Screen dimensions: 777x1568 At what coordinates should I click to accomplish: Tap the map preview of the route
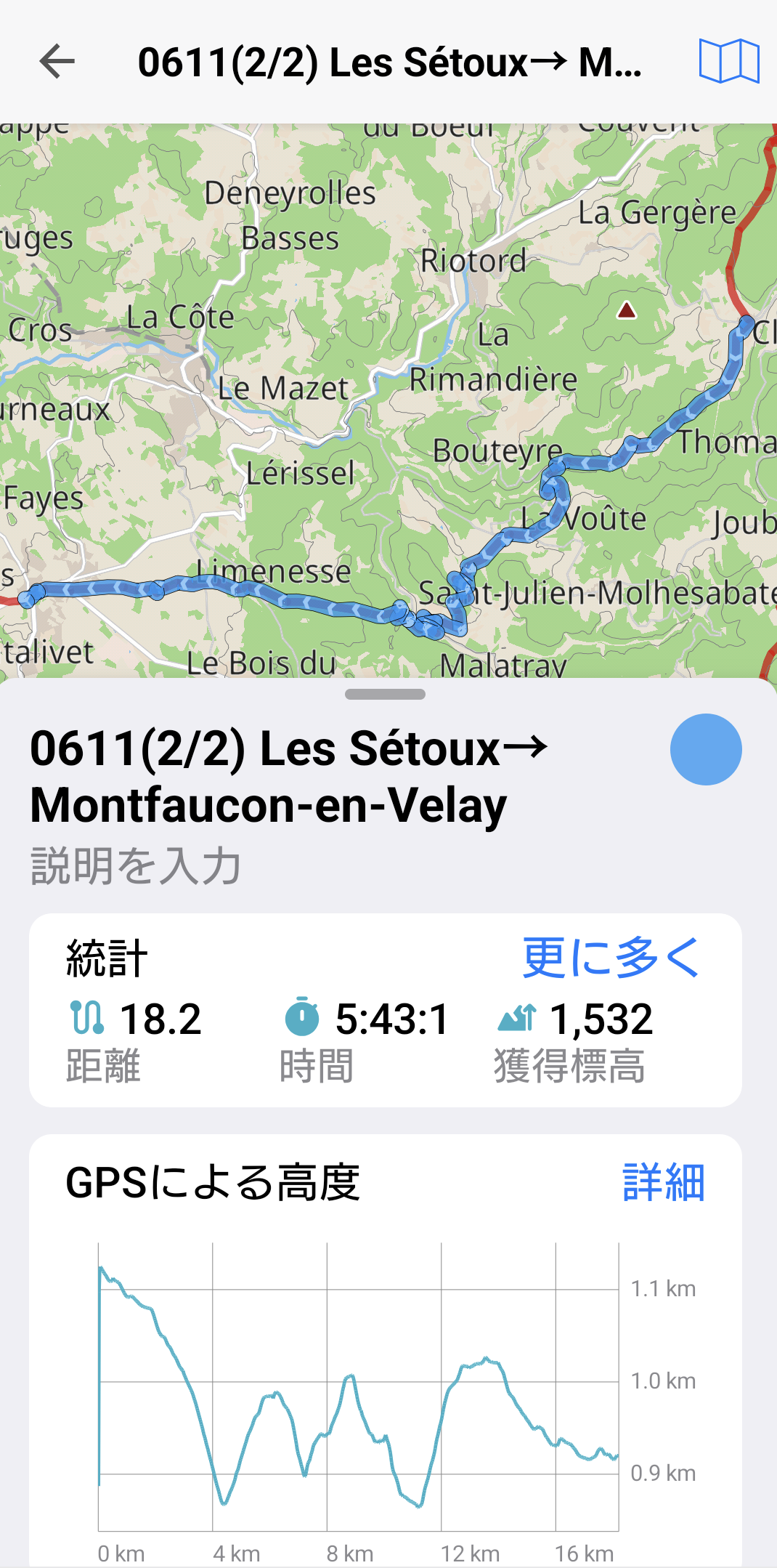388,400
